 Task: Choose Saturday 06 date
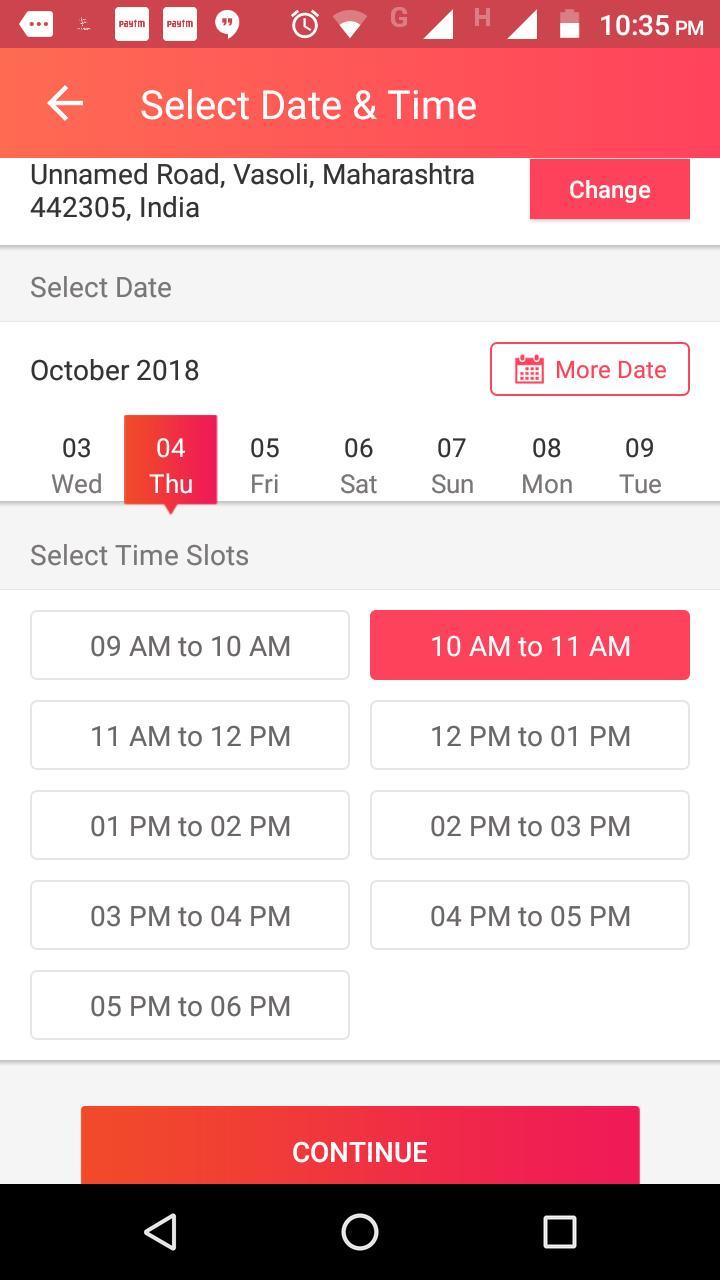pos(358,465)
